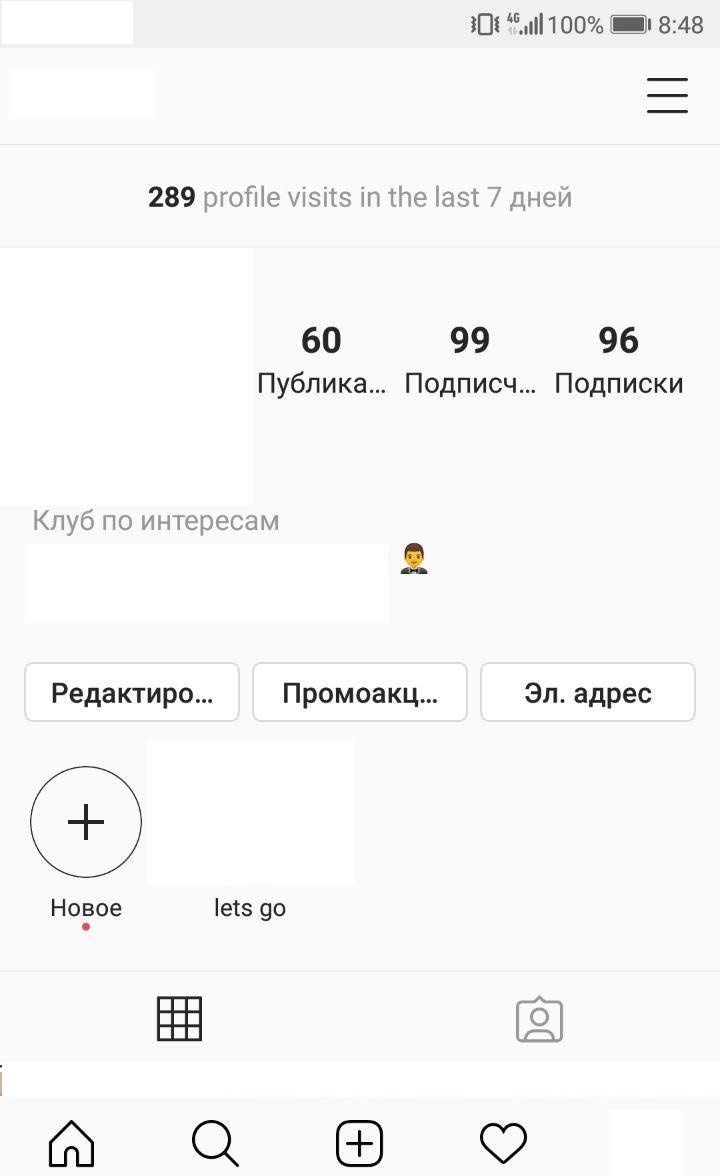This screenshot has width=721, height=1176.
Task: Tap the battery indicator in status bar
Action: point(630,23)
